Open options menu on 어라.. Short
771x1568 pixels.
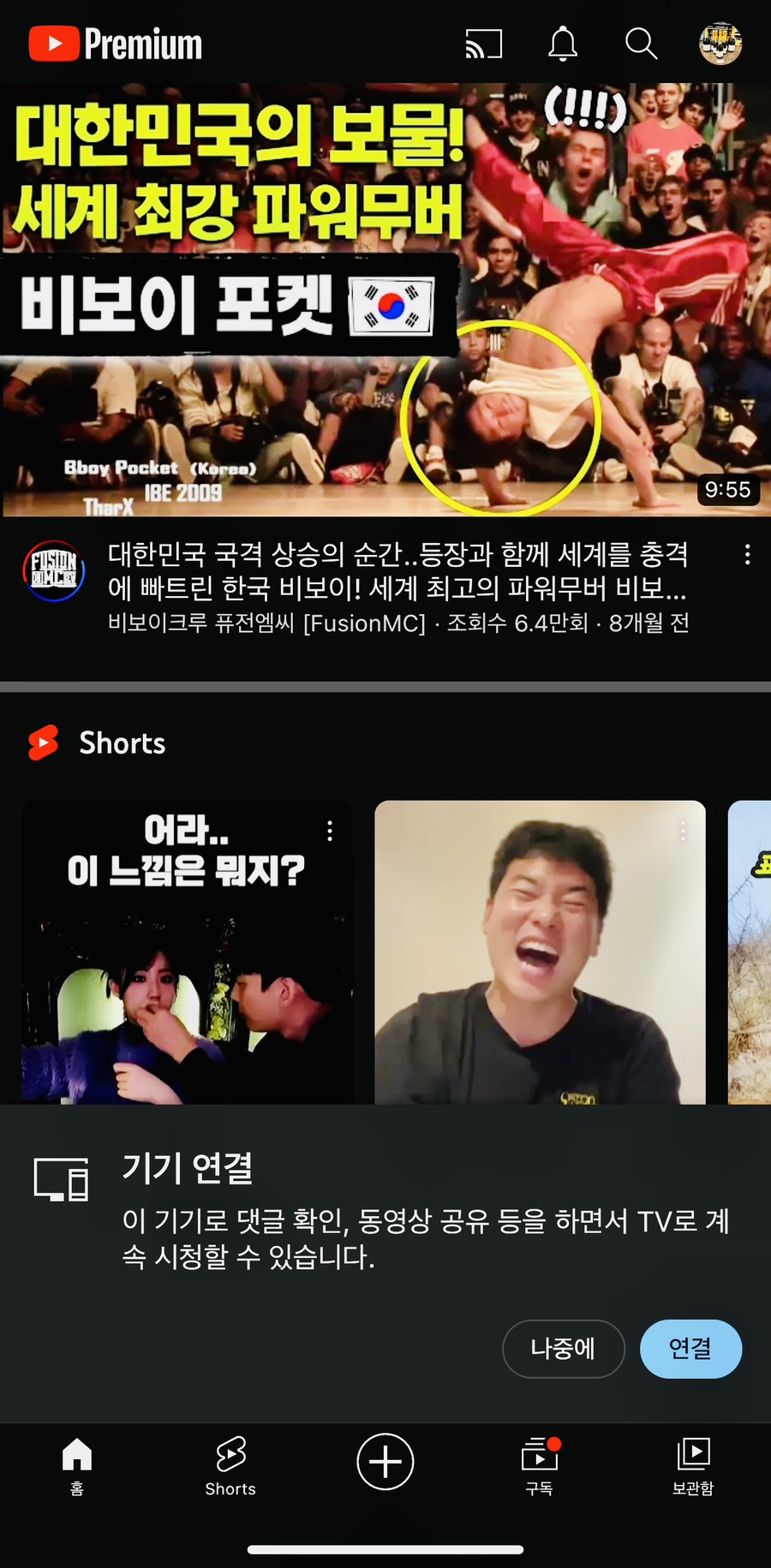pos(330,831)
